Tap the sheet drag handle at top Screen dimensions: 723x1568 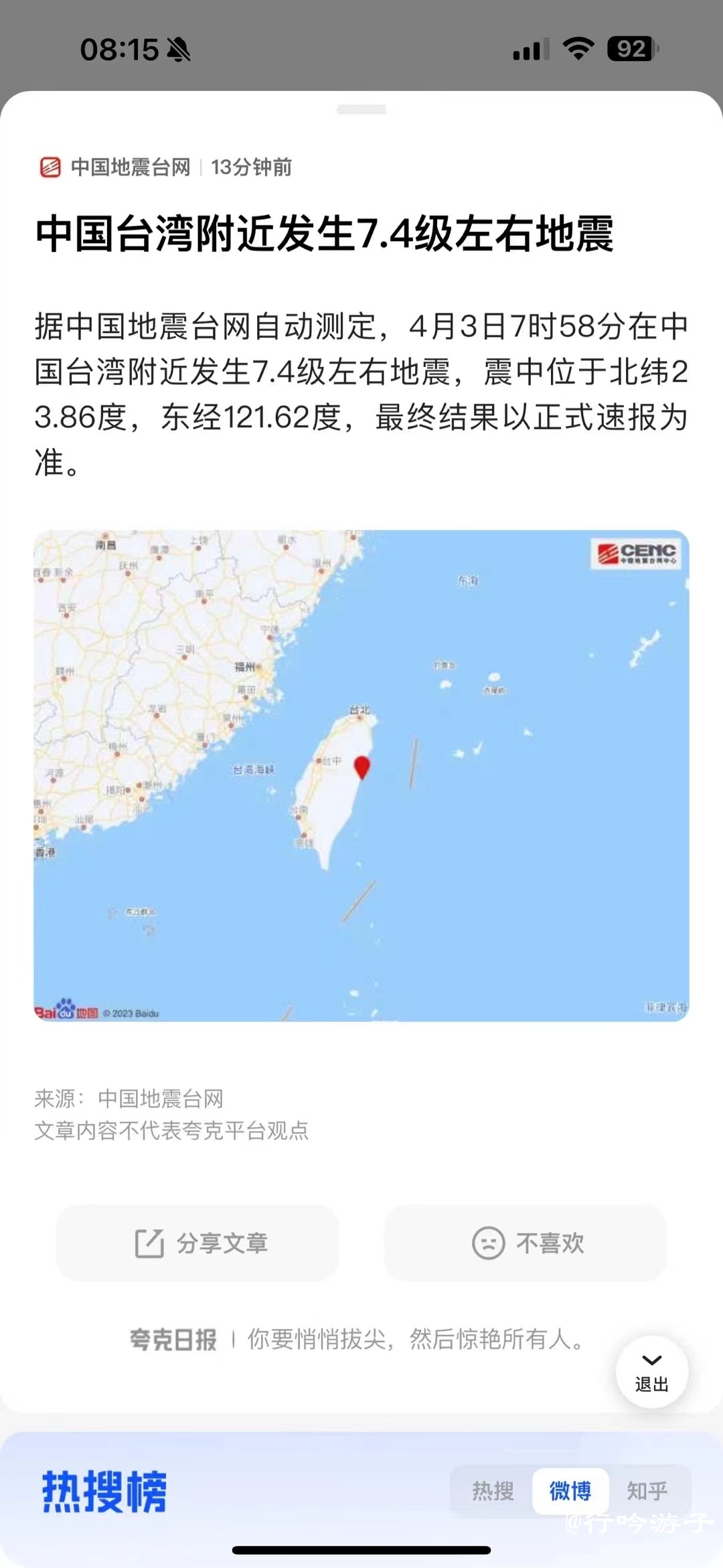tap(361, 109)
